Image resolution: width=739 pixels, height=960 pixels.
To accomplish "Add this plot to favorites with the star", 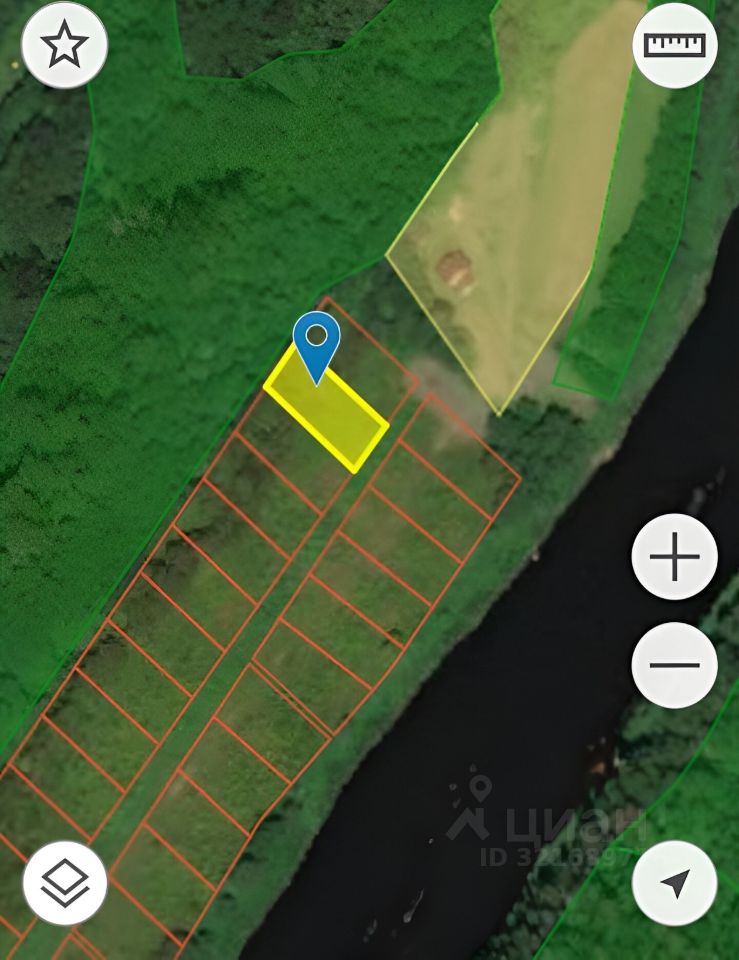I will [x=64, y=45].
